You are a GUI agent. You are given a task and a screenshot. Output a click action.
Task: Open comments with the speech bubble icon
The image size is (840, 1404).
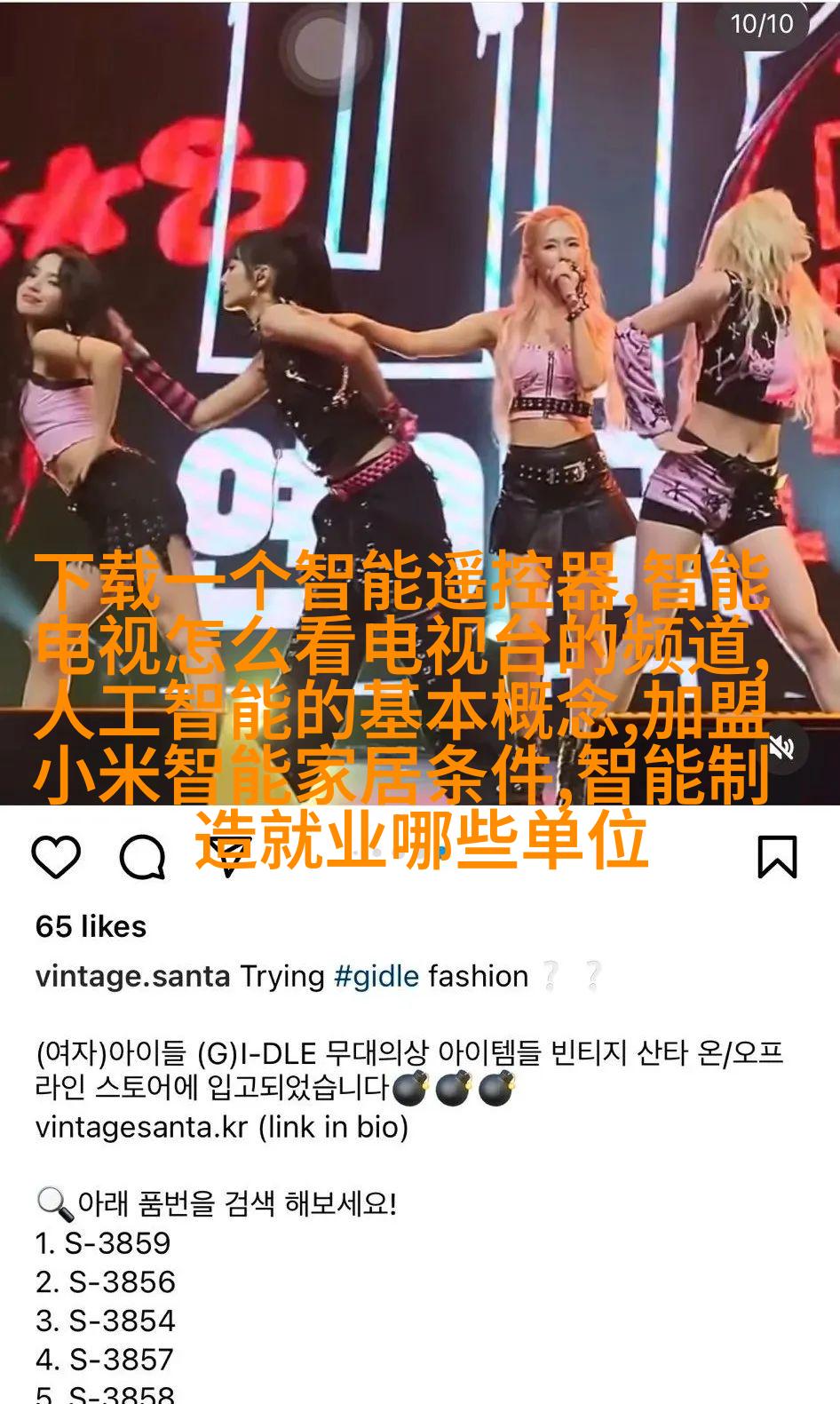(x=143, y=857)
